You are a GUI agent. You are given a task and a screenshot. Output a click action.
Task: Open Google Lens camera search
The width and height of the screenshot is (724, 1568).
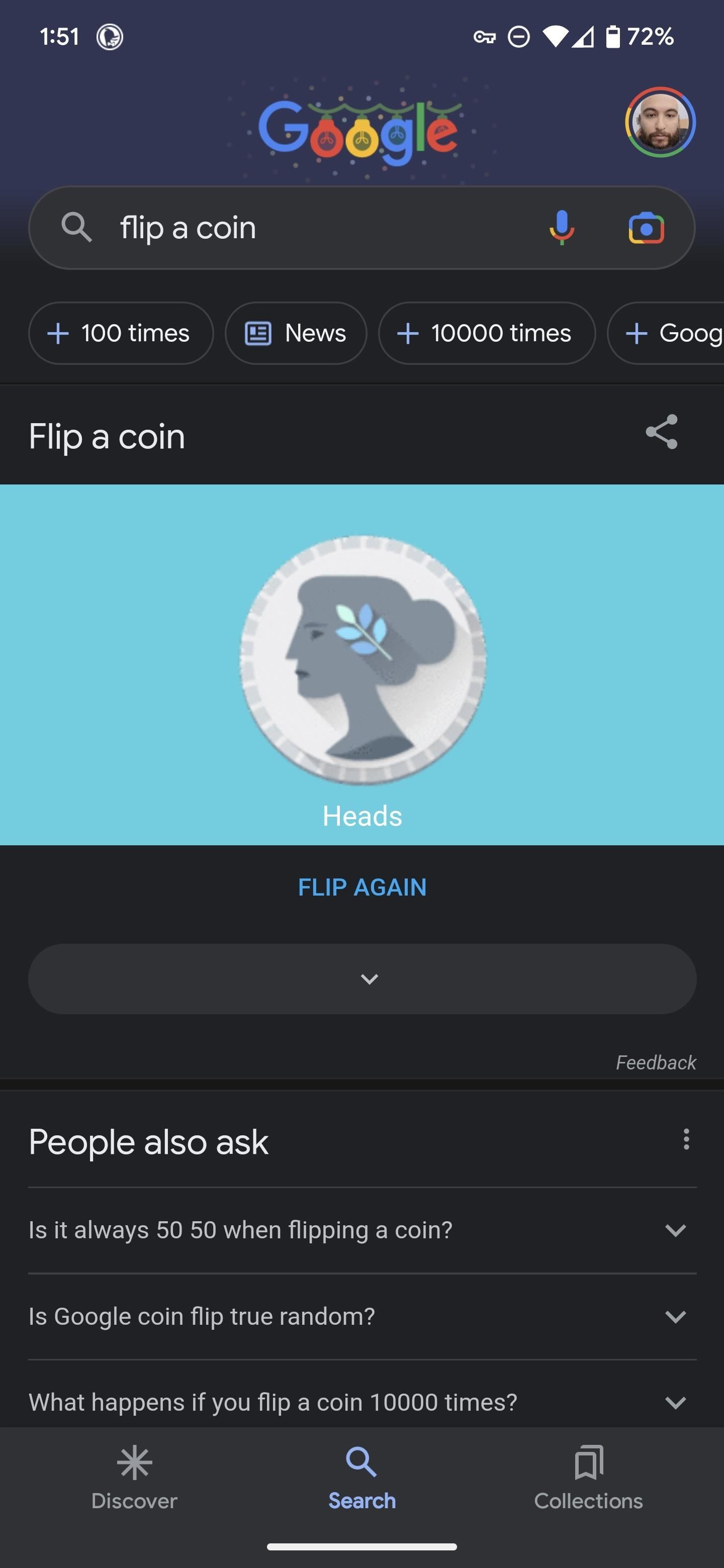point(646,228)
